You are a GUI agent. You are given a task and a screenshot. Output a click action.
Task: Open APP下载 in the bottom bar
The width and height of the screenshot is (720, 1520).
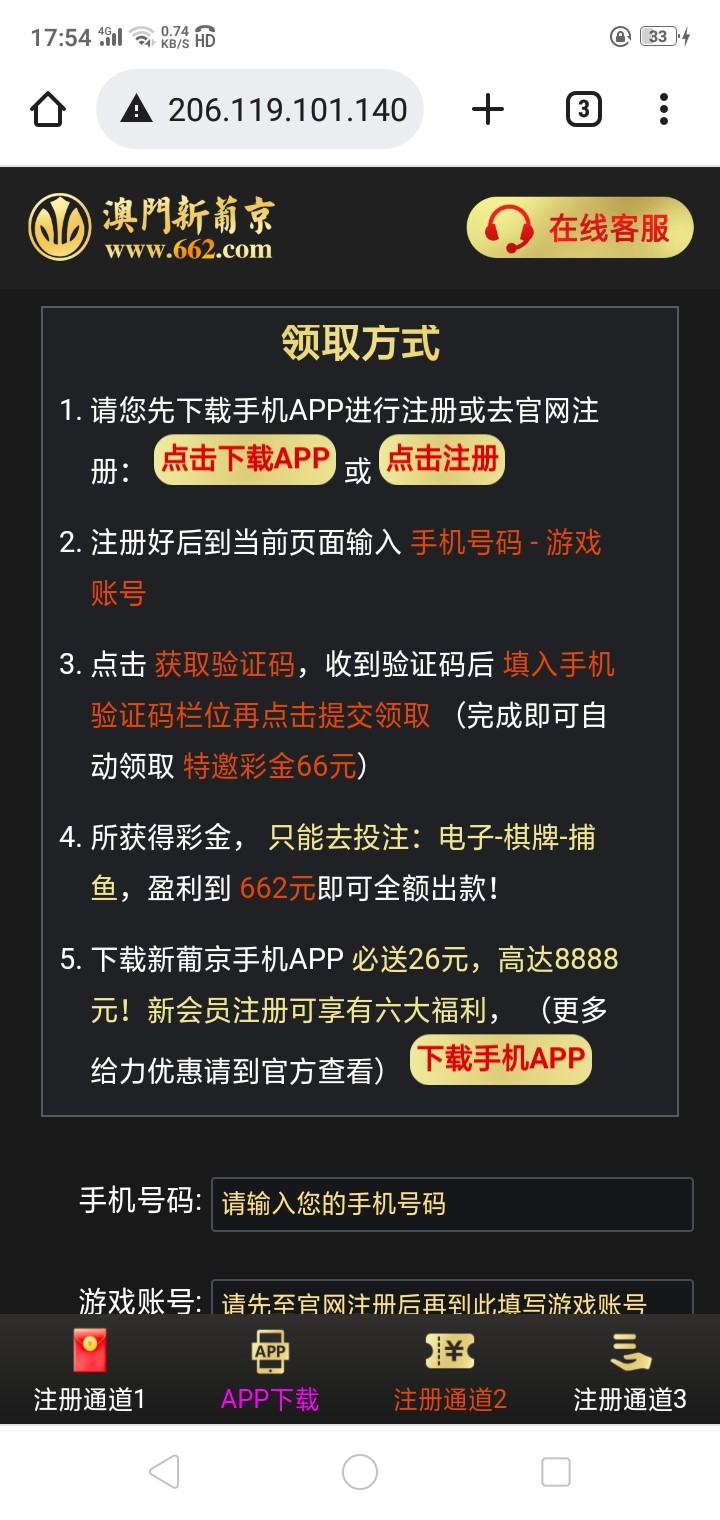pyautogui.click(x=270, y=1370)
